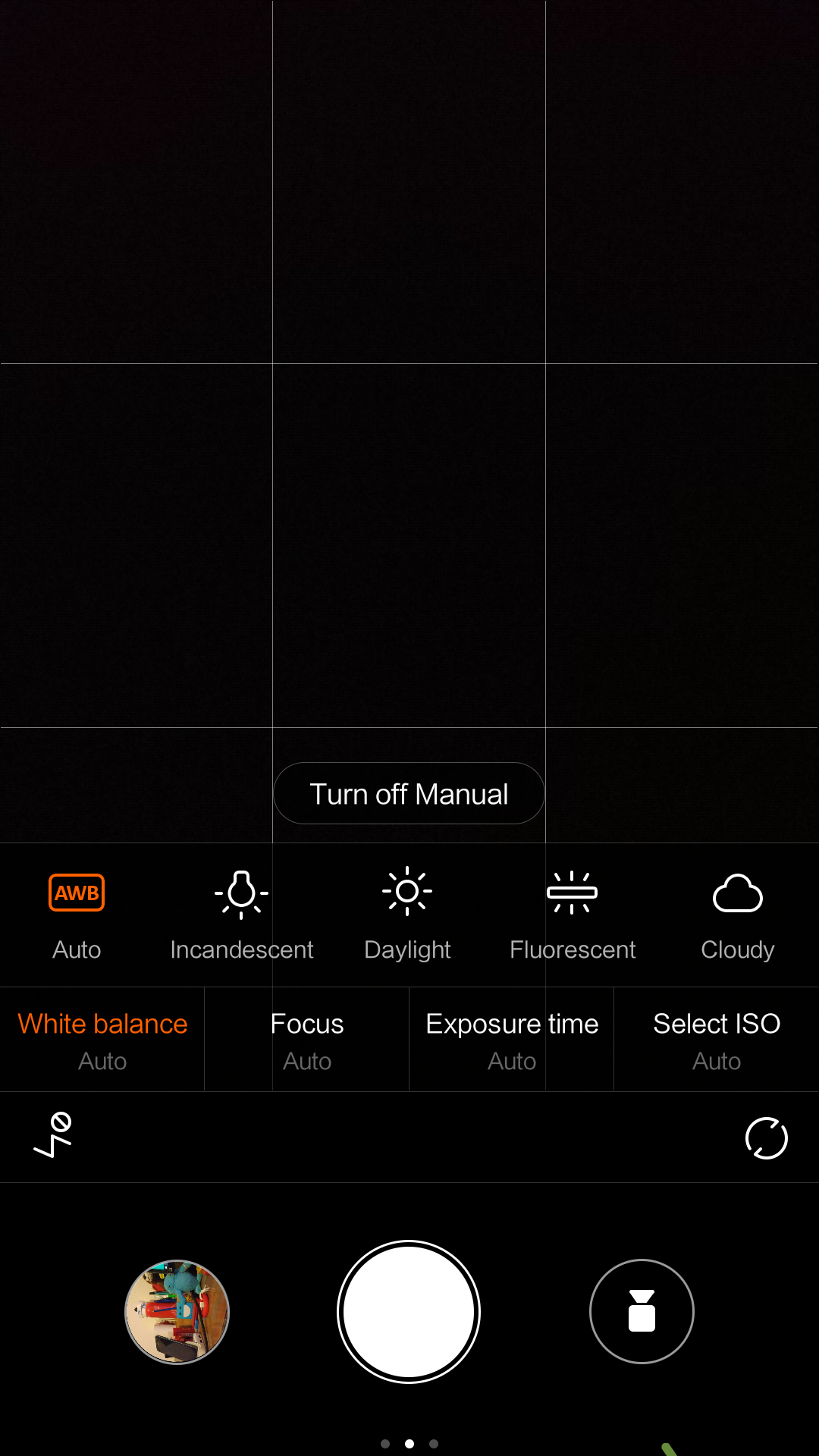Set white balance to Cloudy
This screenshot has height=1456, width=819.
click(x=738, y=916)
